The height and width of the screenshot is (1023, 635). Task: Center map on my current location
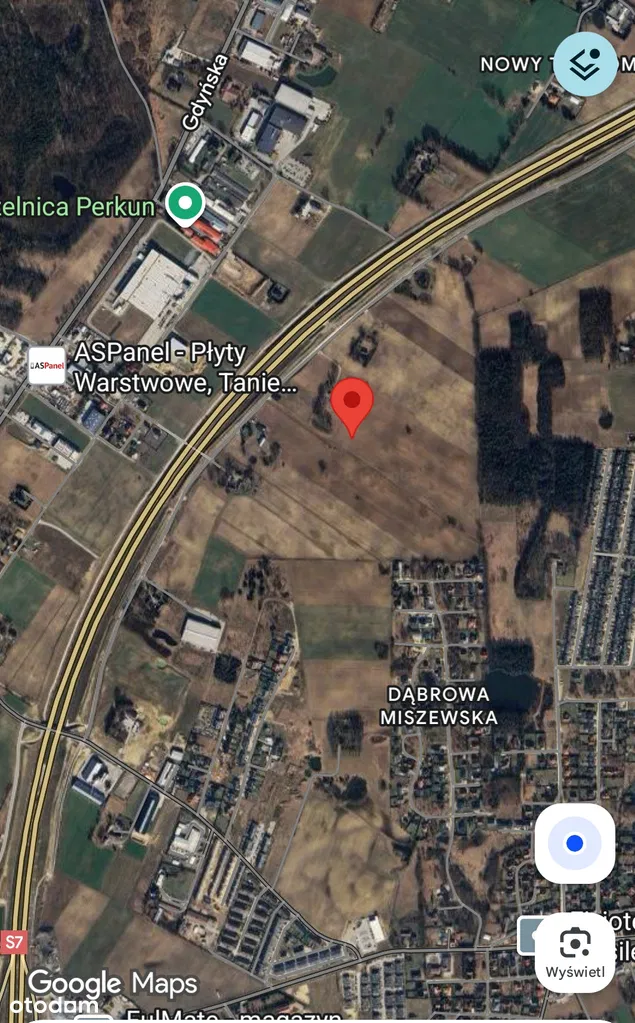574,844
